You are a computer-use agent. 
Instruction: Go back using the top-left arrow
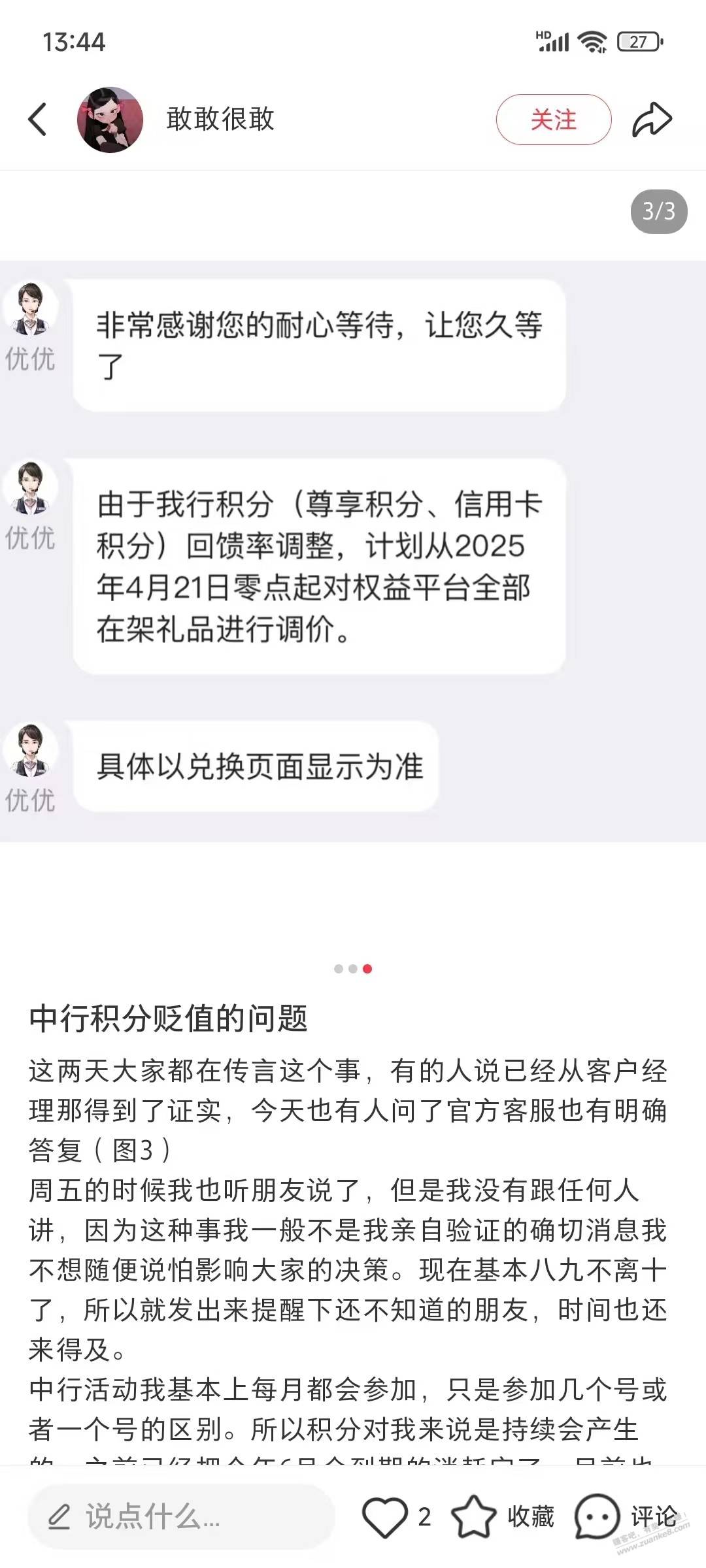pyautogui.click(x=38, y=120)
